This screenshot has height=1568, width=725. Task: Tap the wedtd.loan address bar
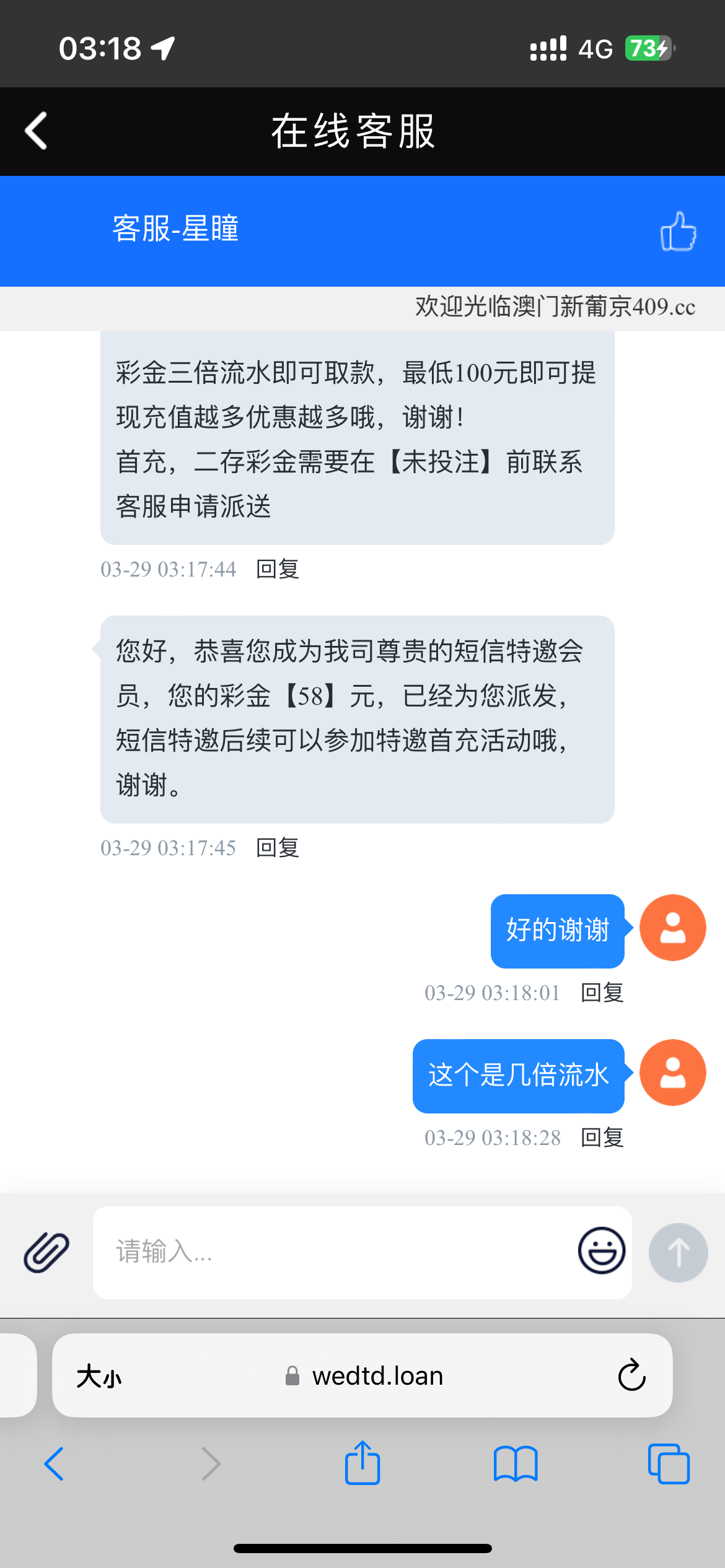pos(364,1376)
